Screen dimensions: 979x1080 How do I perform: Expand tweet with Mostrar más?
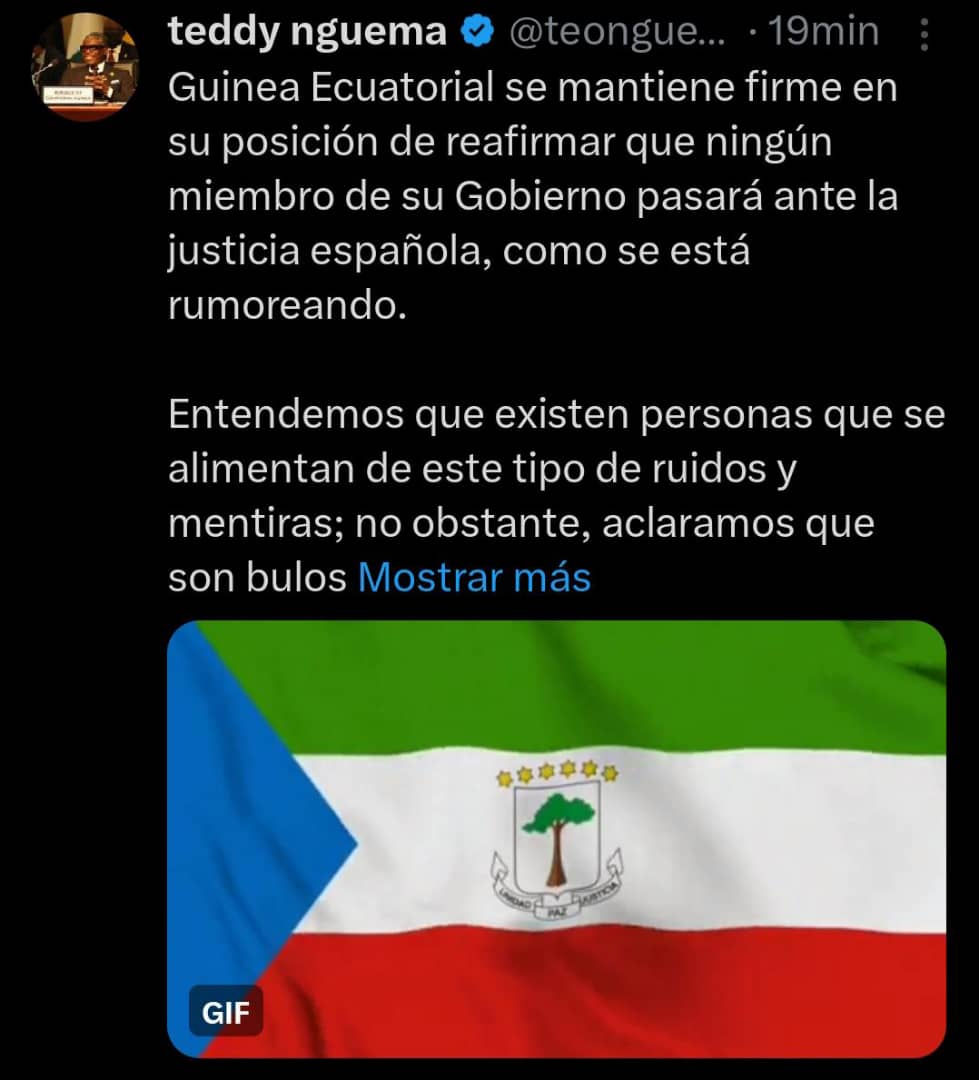point(474,578)
